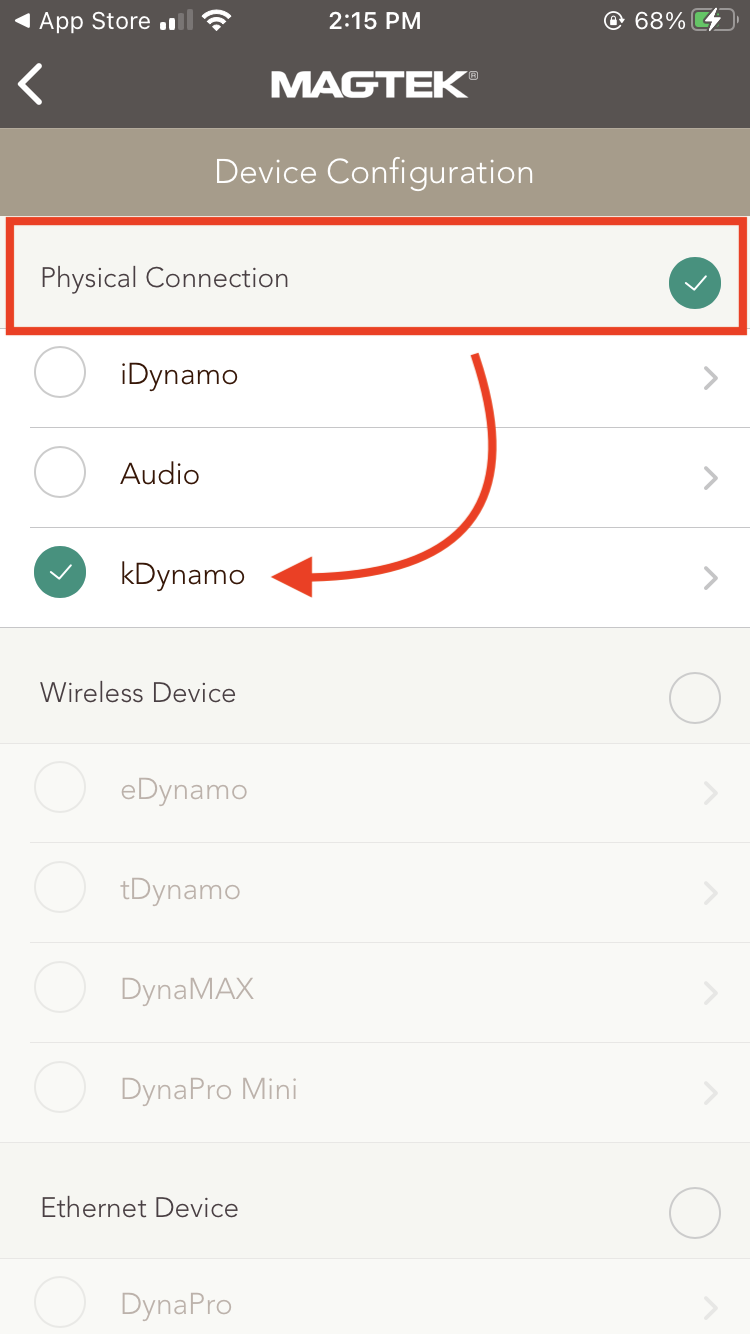
Task: Tap the orientation lock icon in status bar
Action: 615,19
